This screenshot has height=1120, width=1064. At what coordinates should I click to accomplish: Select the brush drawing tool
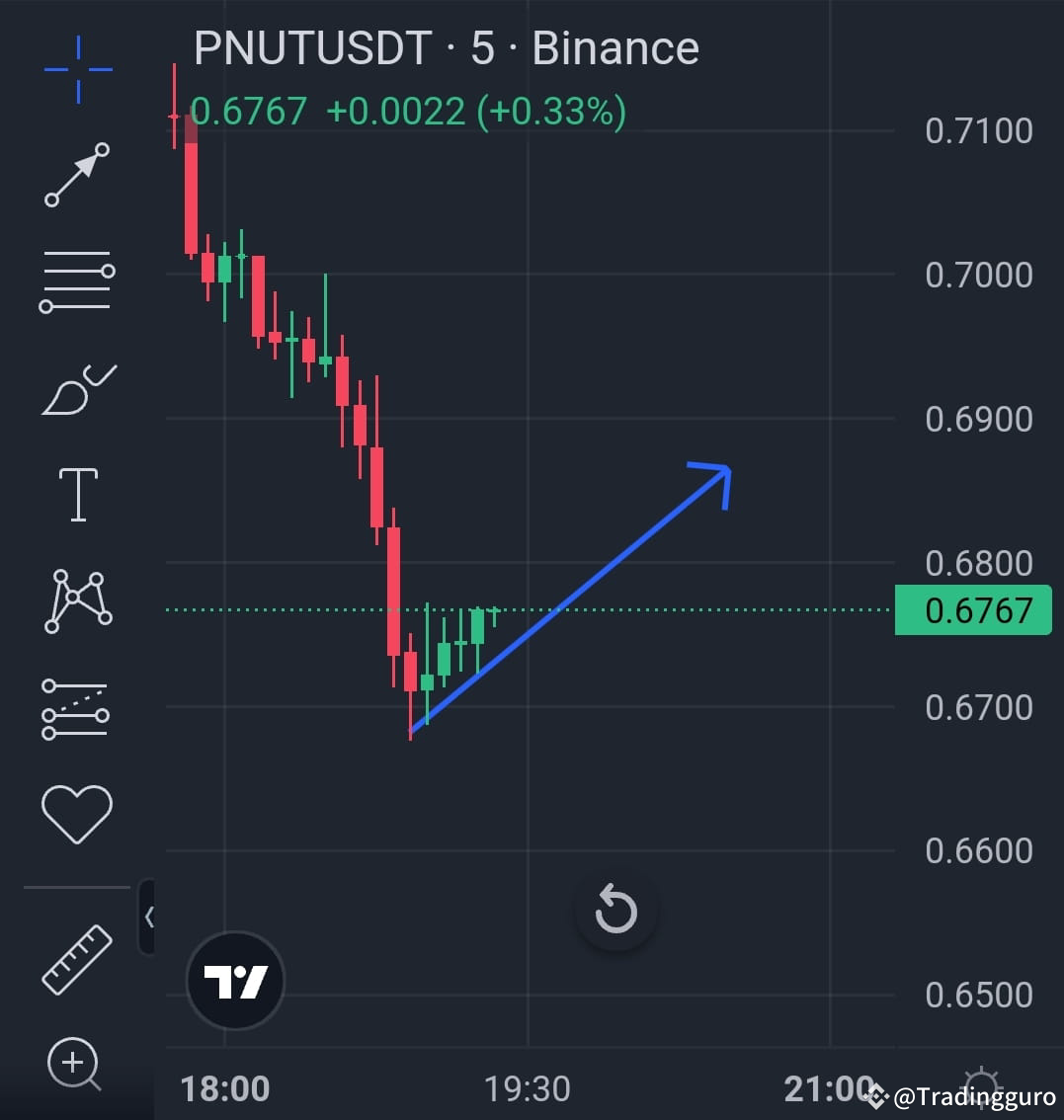(x=77, y=388)
